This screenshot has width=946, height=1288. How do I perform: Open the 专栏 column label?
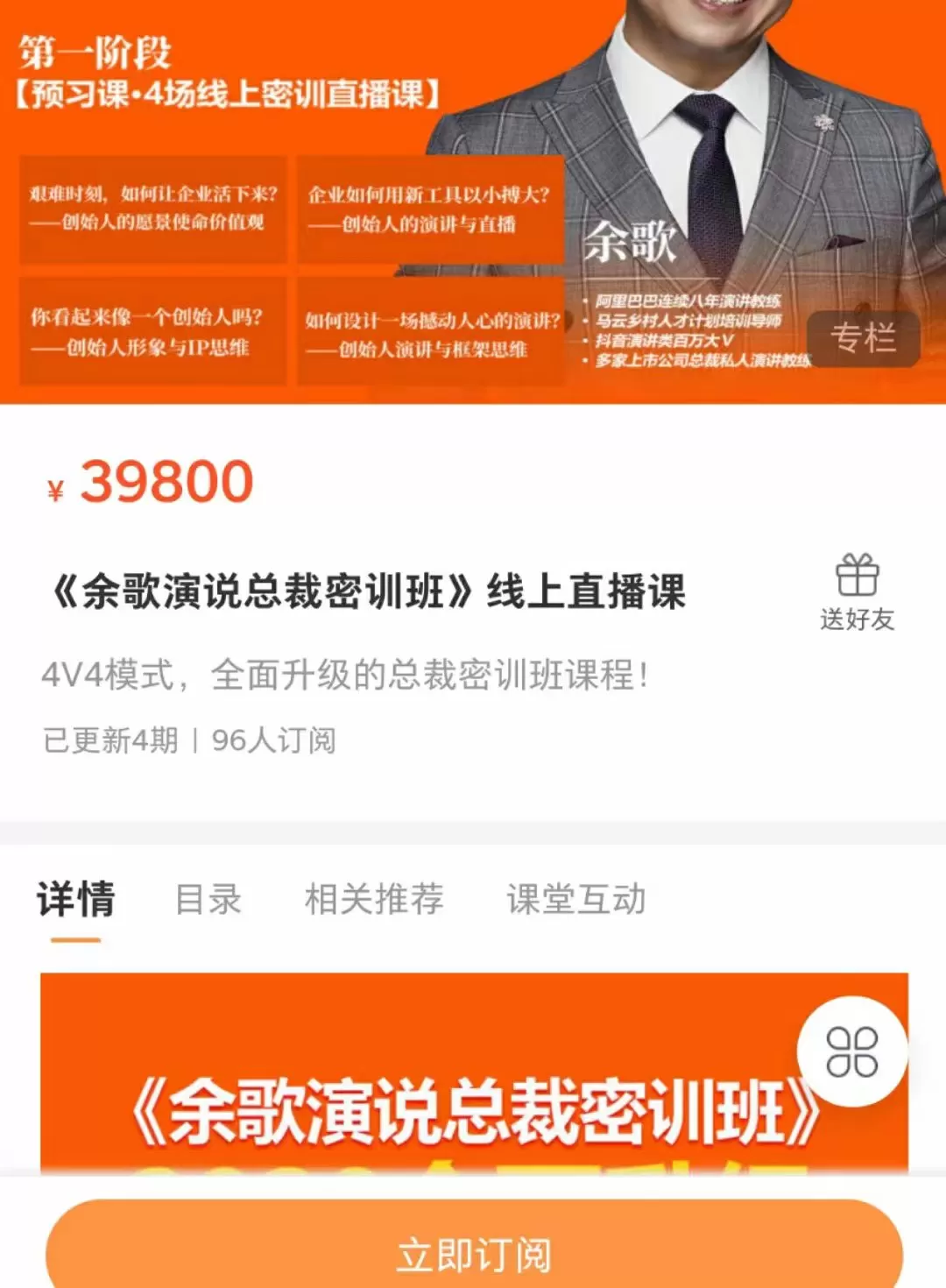pyautogui.click(x=863, y=338)
